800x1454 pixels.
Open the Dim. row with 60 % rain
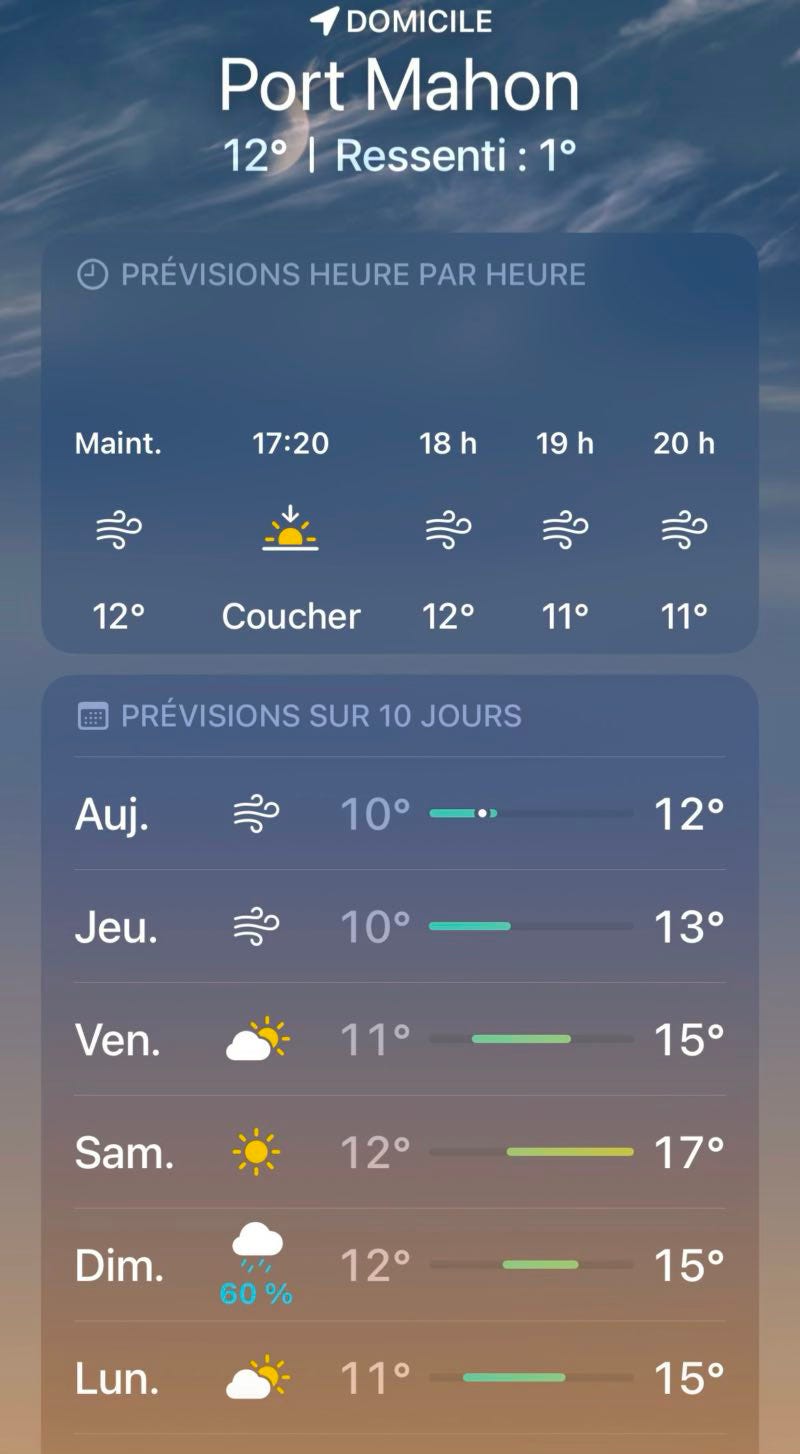[x=399, y=1266]
